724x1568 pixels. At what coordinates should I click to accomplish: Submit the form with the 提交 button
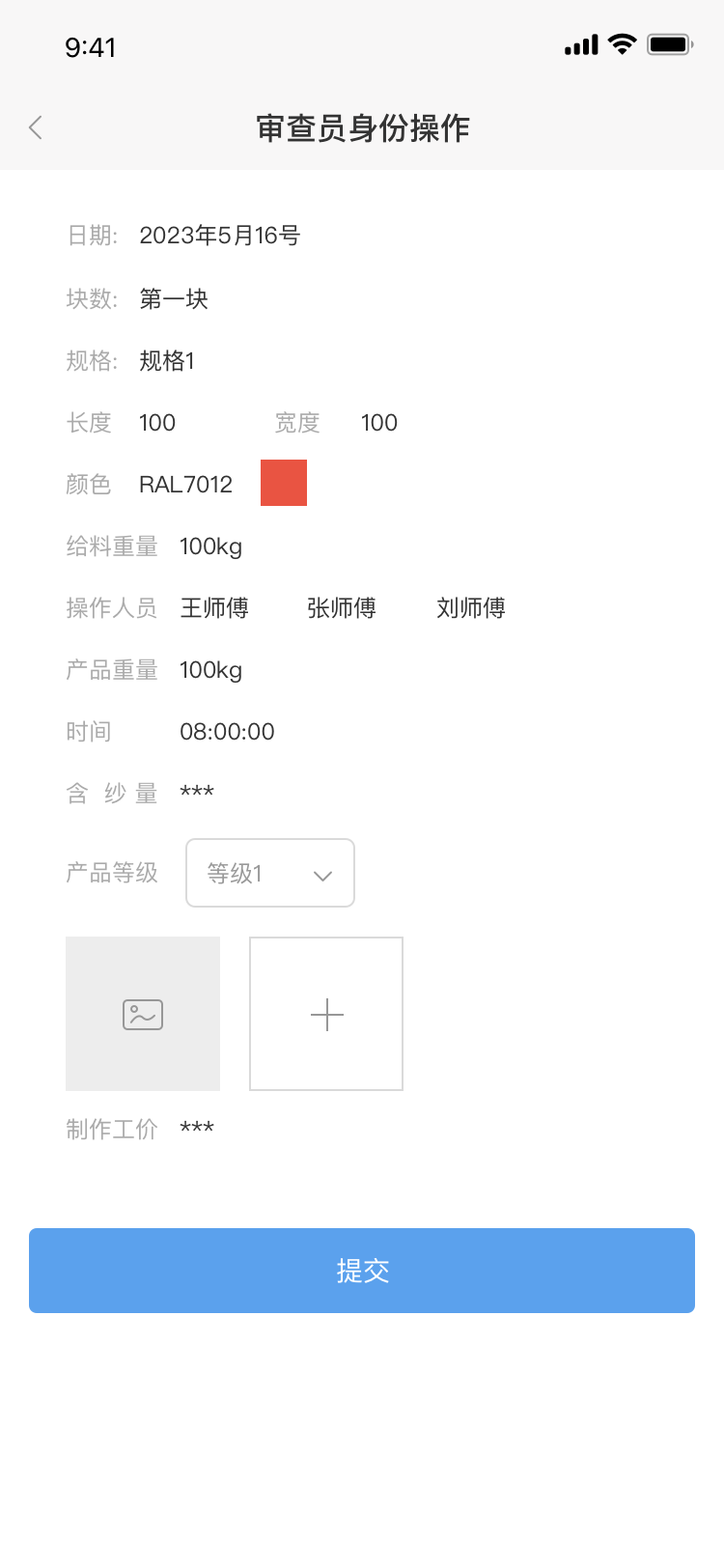pyautogui.click(x=362, y=1271)
